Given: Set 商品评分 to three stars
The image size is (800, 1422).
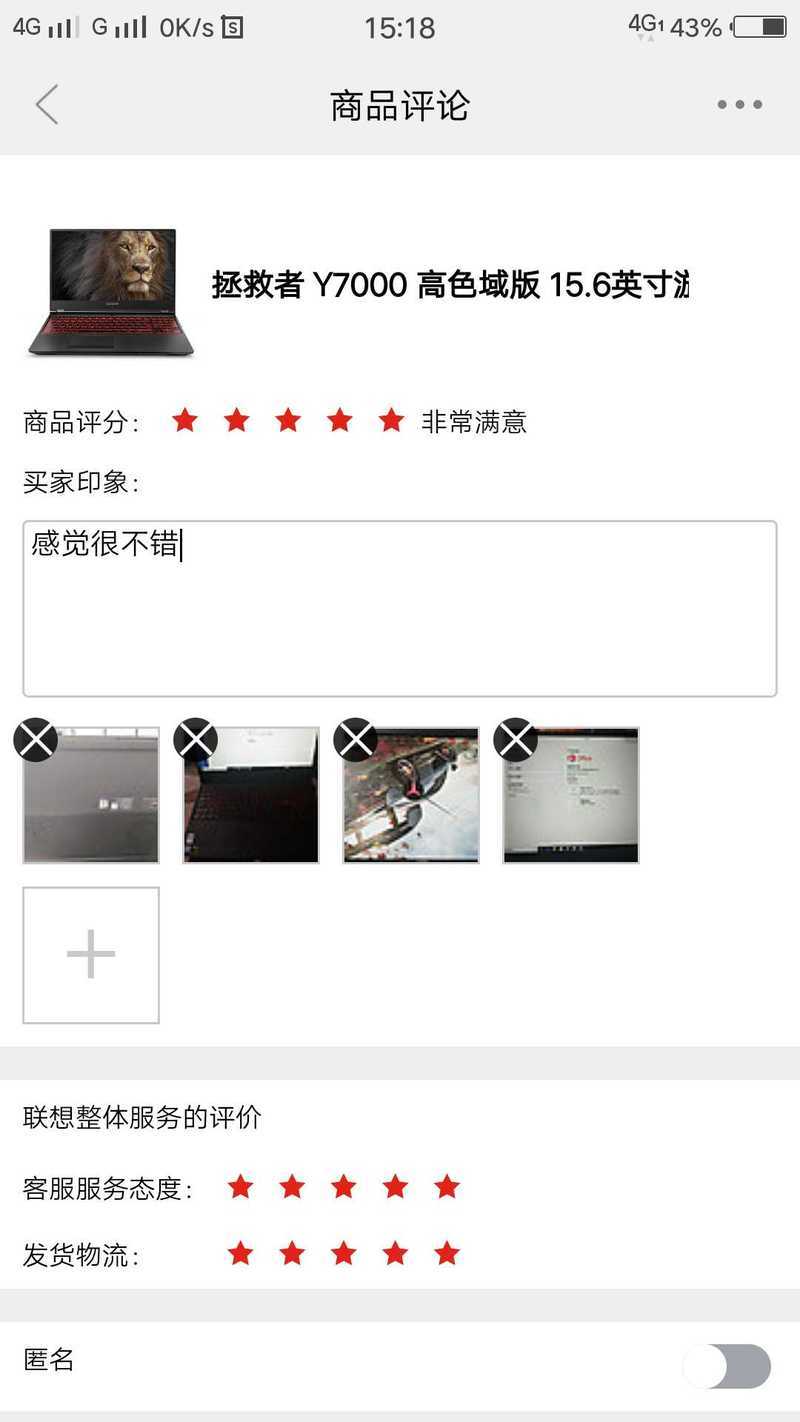Looking at the screenshot, I should [x=288, y=421].
